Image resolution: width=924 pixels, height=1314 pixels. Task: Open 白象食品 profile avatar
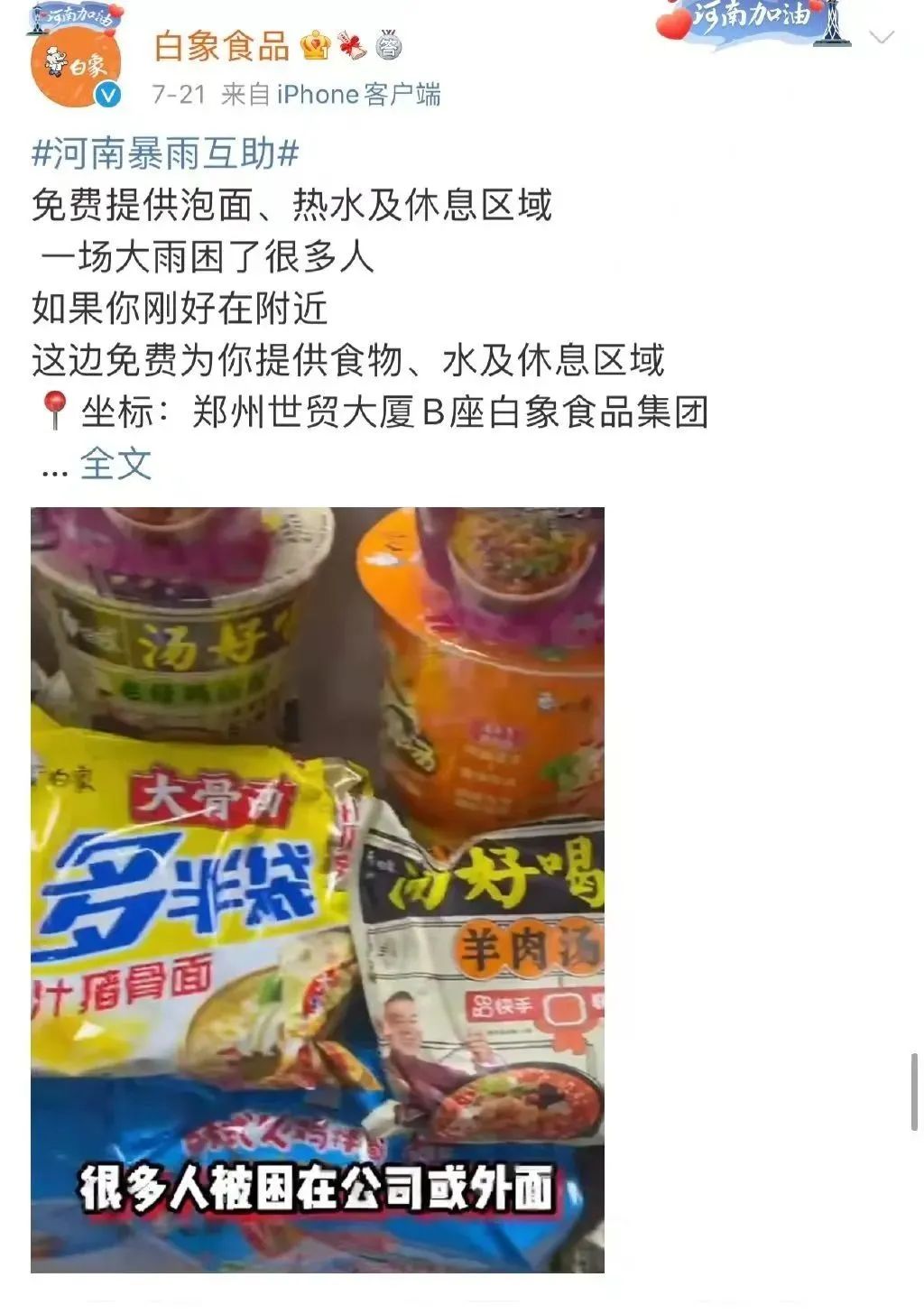[76, 64]
